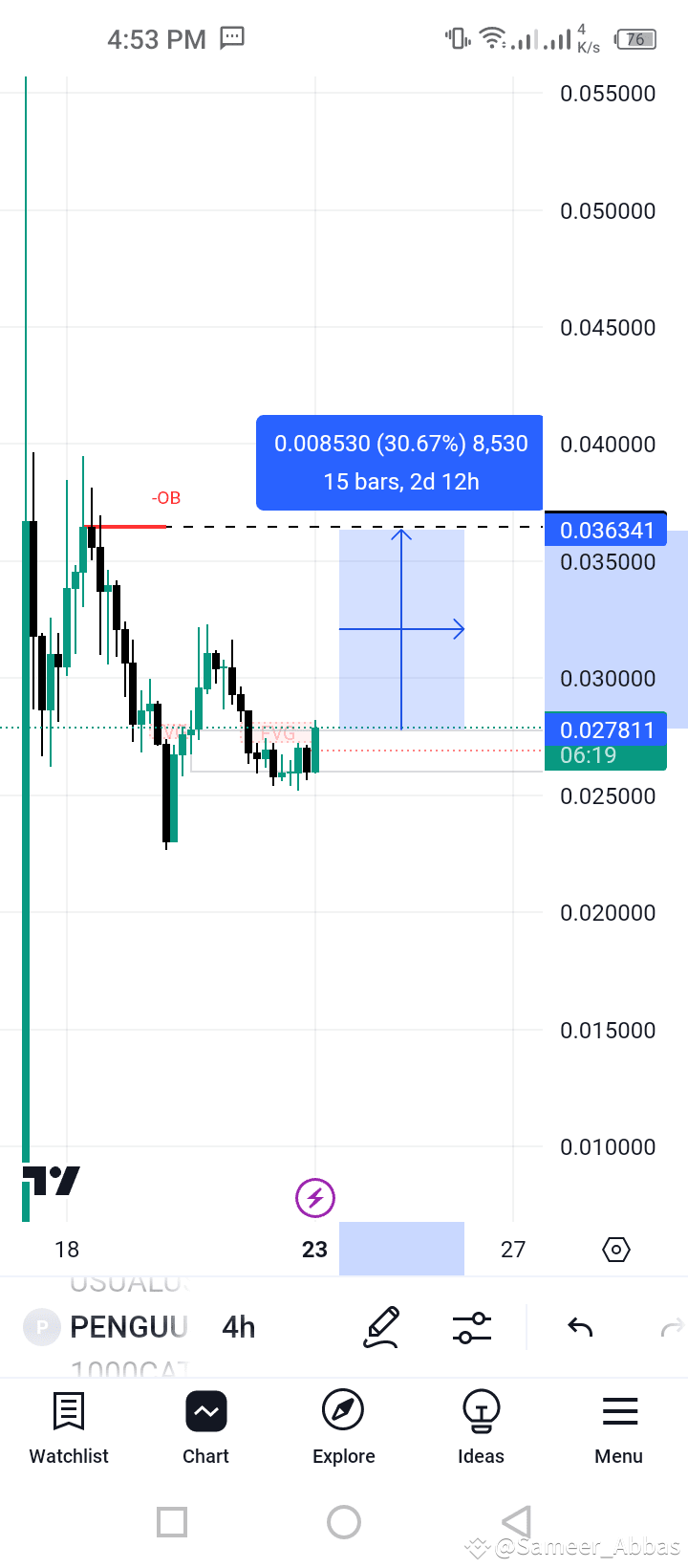Tap the Android back navigation triangle

(x=516, y=1522)
